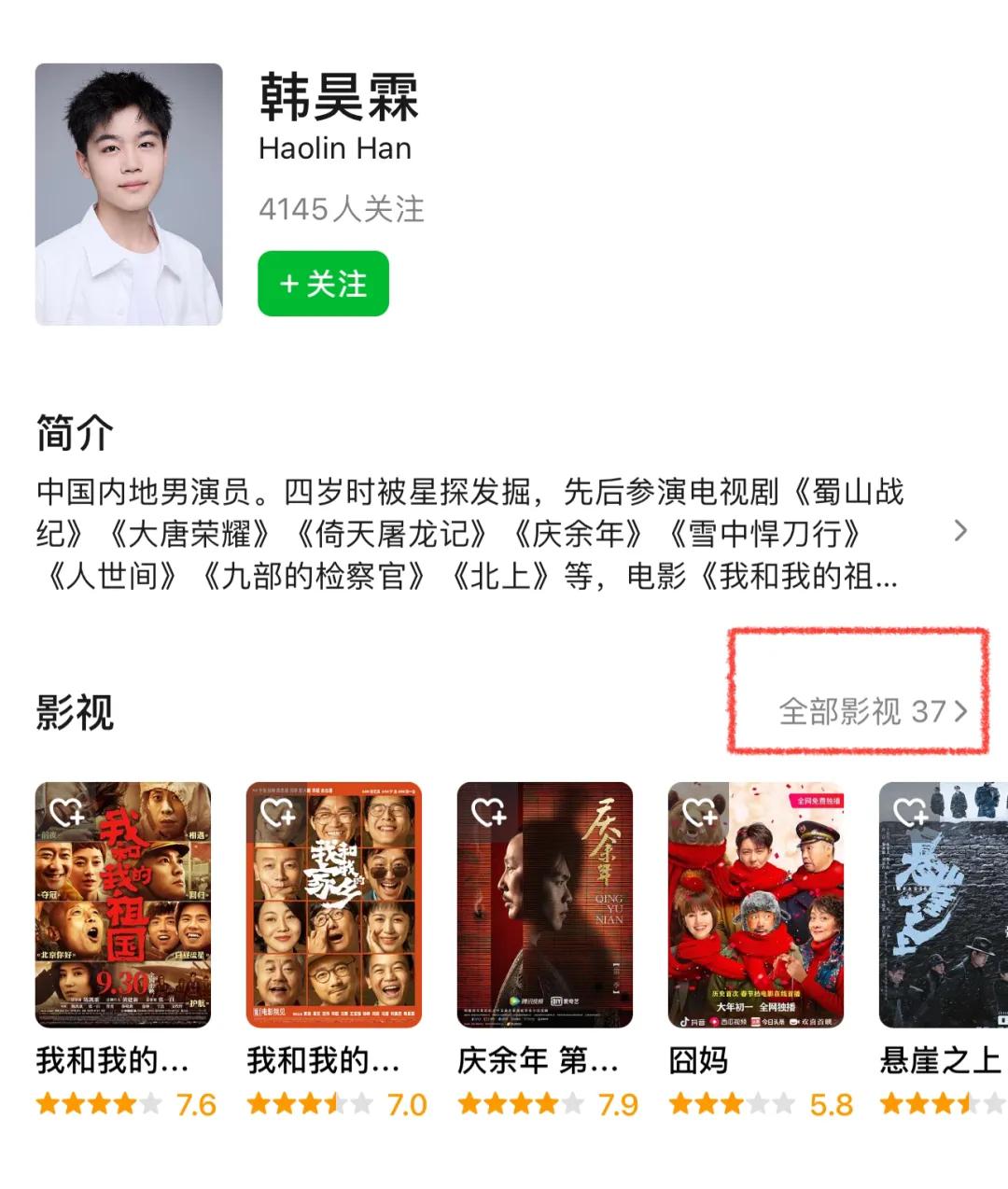This screenshot has height=1189, width=1008.
Task: Follow Haolin Han with the green 关注 button
Action: pos(323,284)
